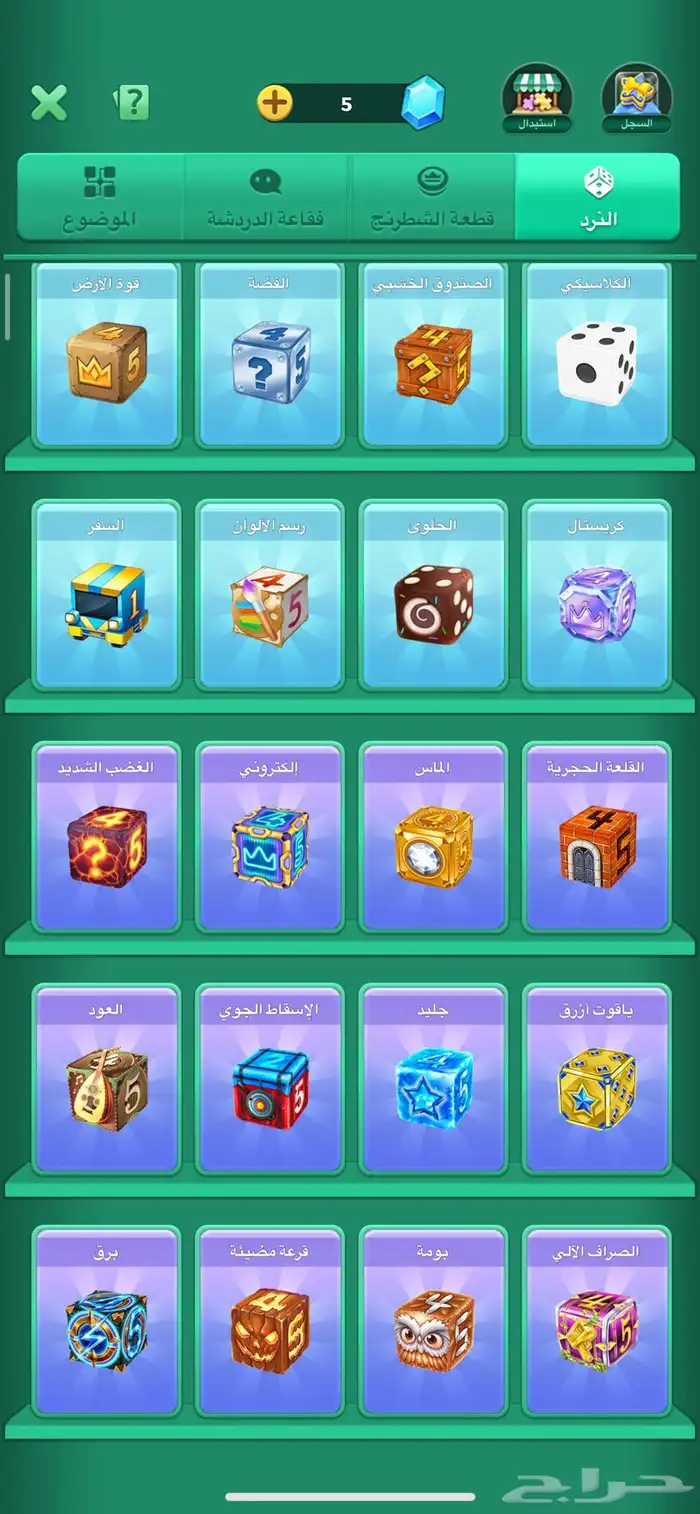
Task: Pick the الفضة silver dice
Action: [269, 353]
